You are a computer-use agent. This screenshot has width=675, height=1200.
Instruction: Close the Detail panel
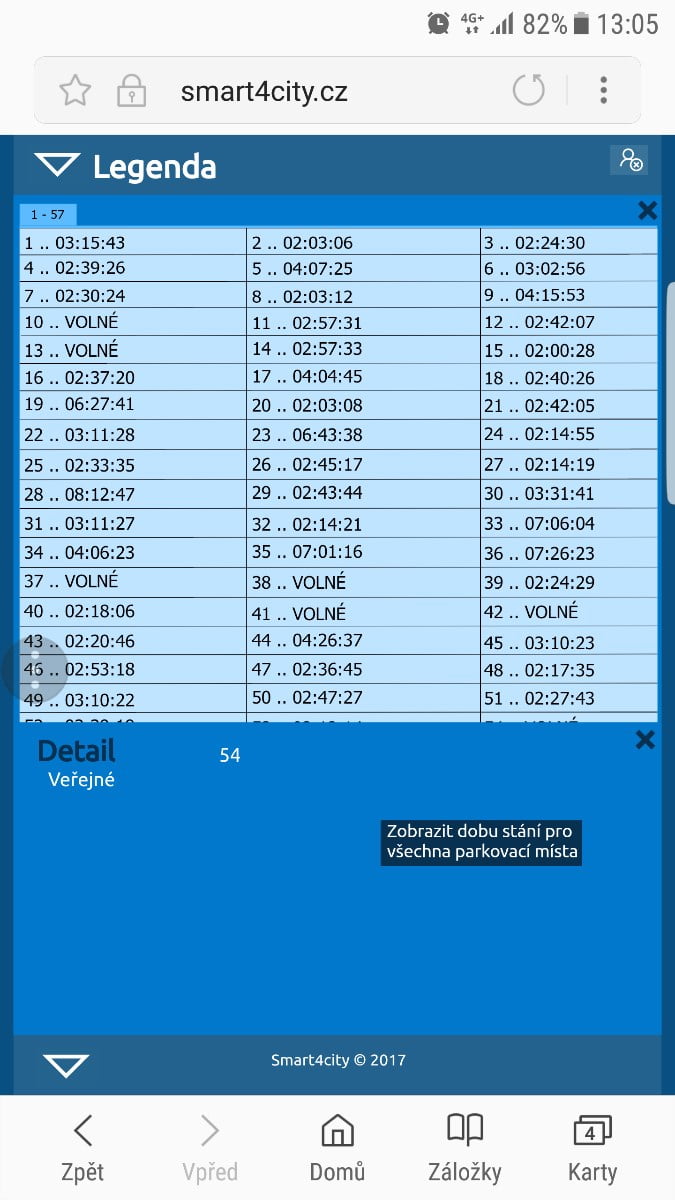pos(645,740)
